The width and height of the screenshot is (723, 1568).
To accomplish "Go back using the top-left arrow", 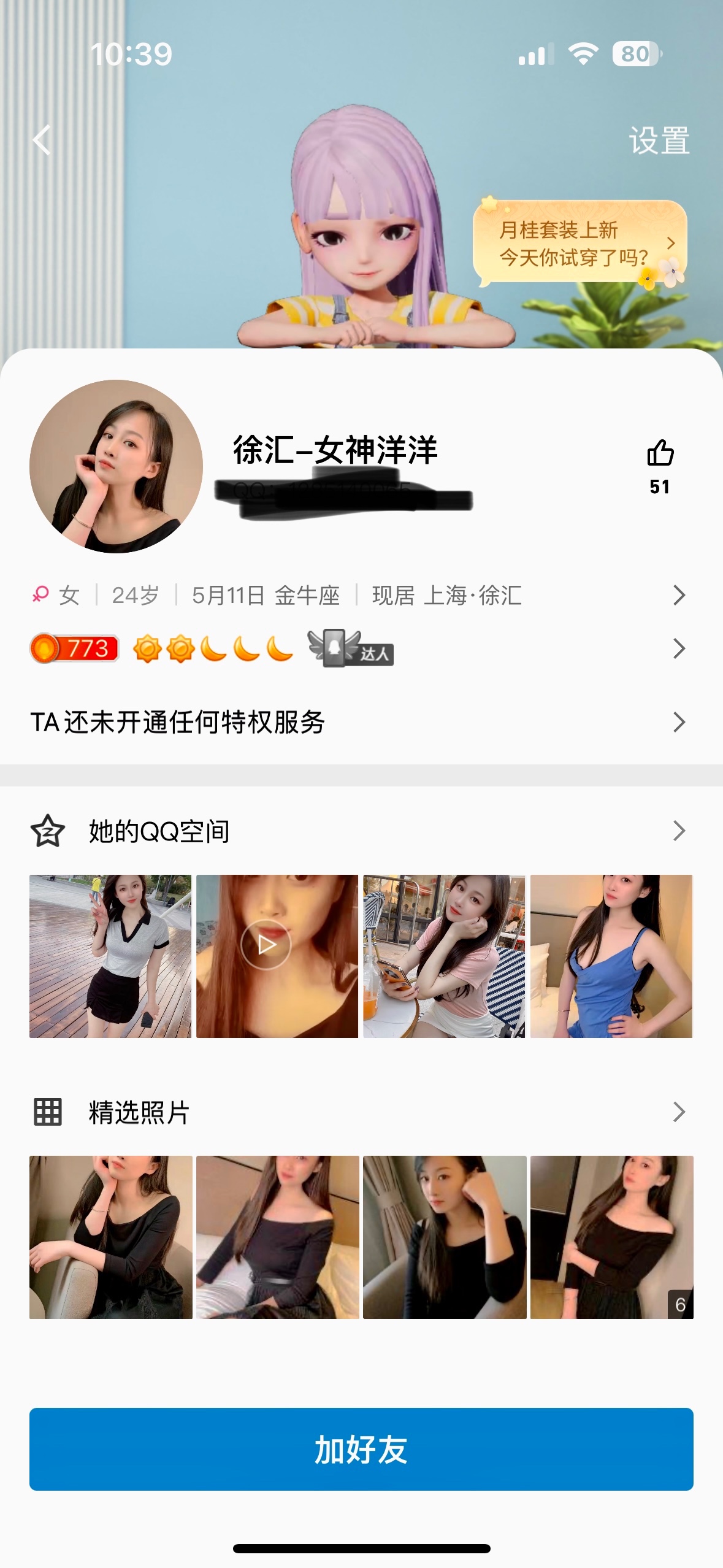I will click(x=42, y=140).
